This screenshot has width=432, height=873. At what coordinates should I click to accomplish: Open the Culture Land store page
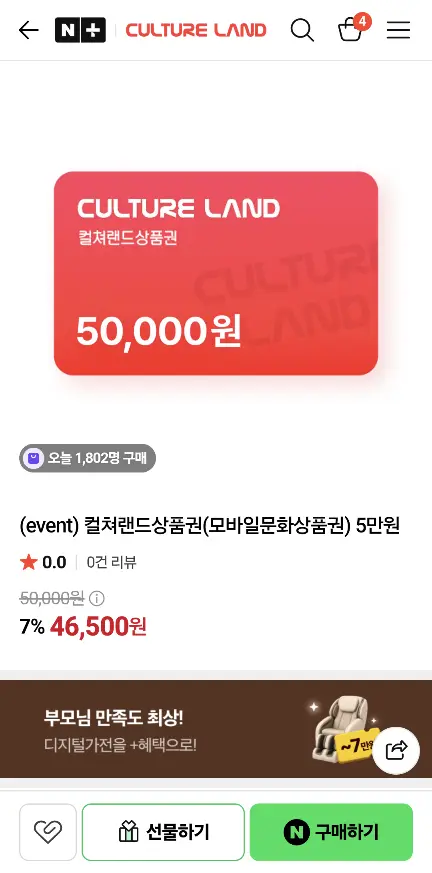[196, 30]
